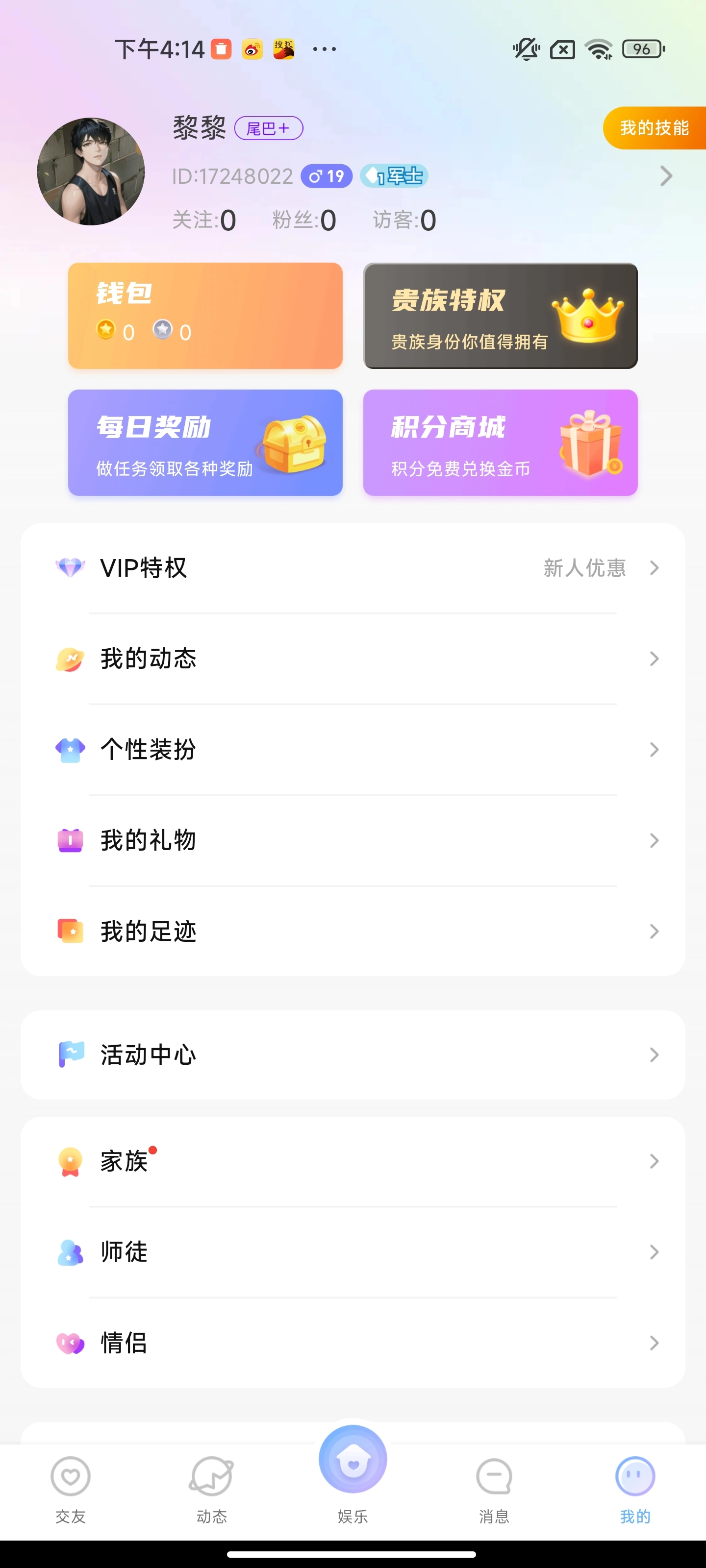Screen dimensions: 706x1568
Task: Open 我的动态 row
Action: 353,659
